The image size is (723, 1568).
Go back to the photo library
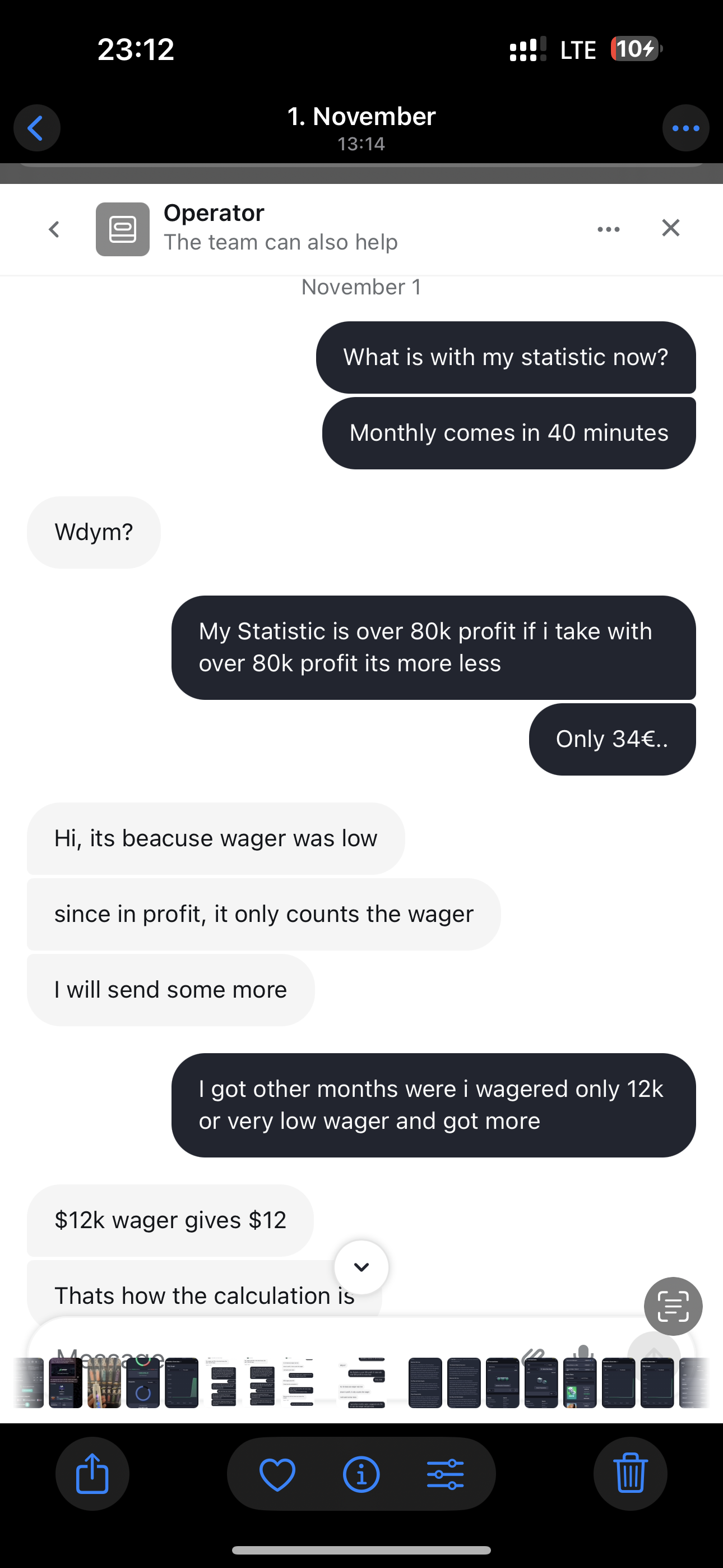click(x=36, y=128)
